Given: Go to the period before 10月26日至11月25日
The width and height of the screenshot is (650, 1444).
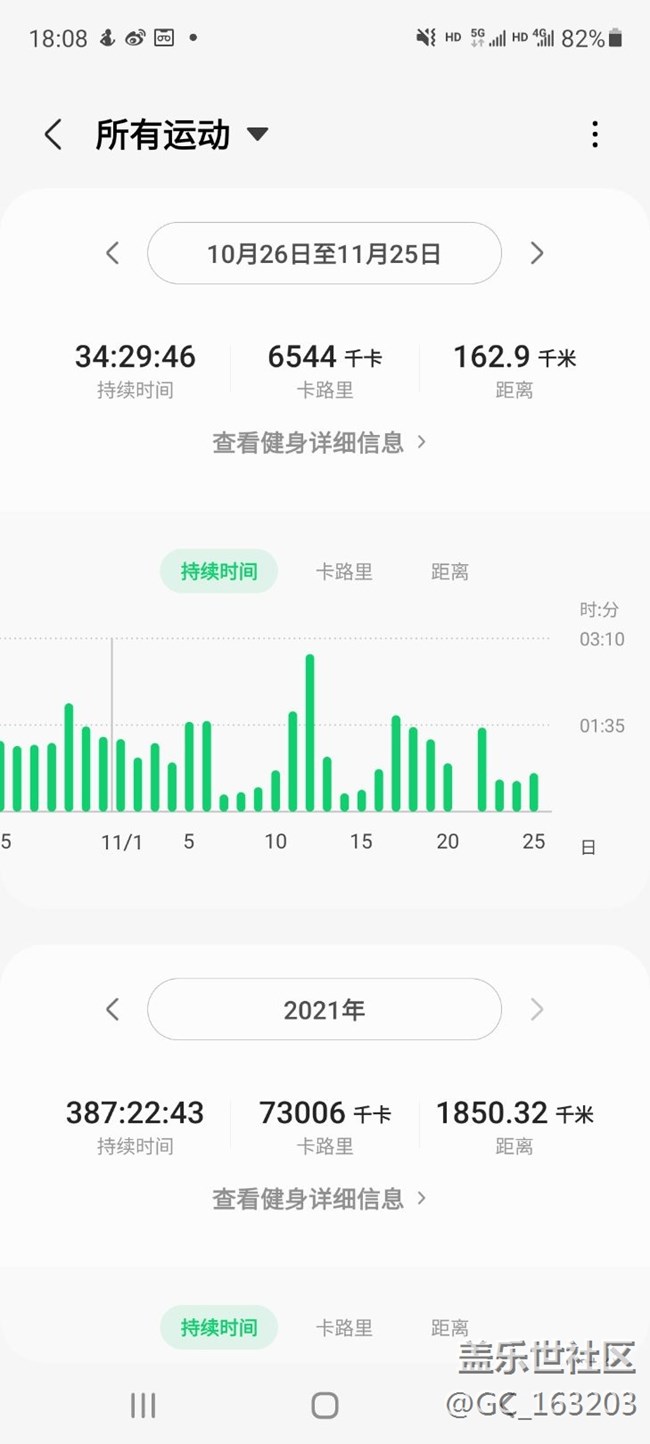Looking at the screenshot, I should [x=112, y=253].
